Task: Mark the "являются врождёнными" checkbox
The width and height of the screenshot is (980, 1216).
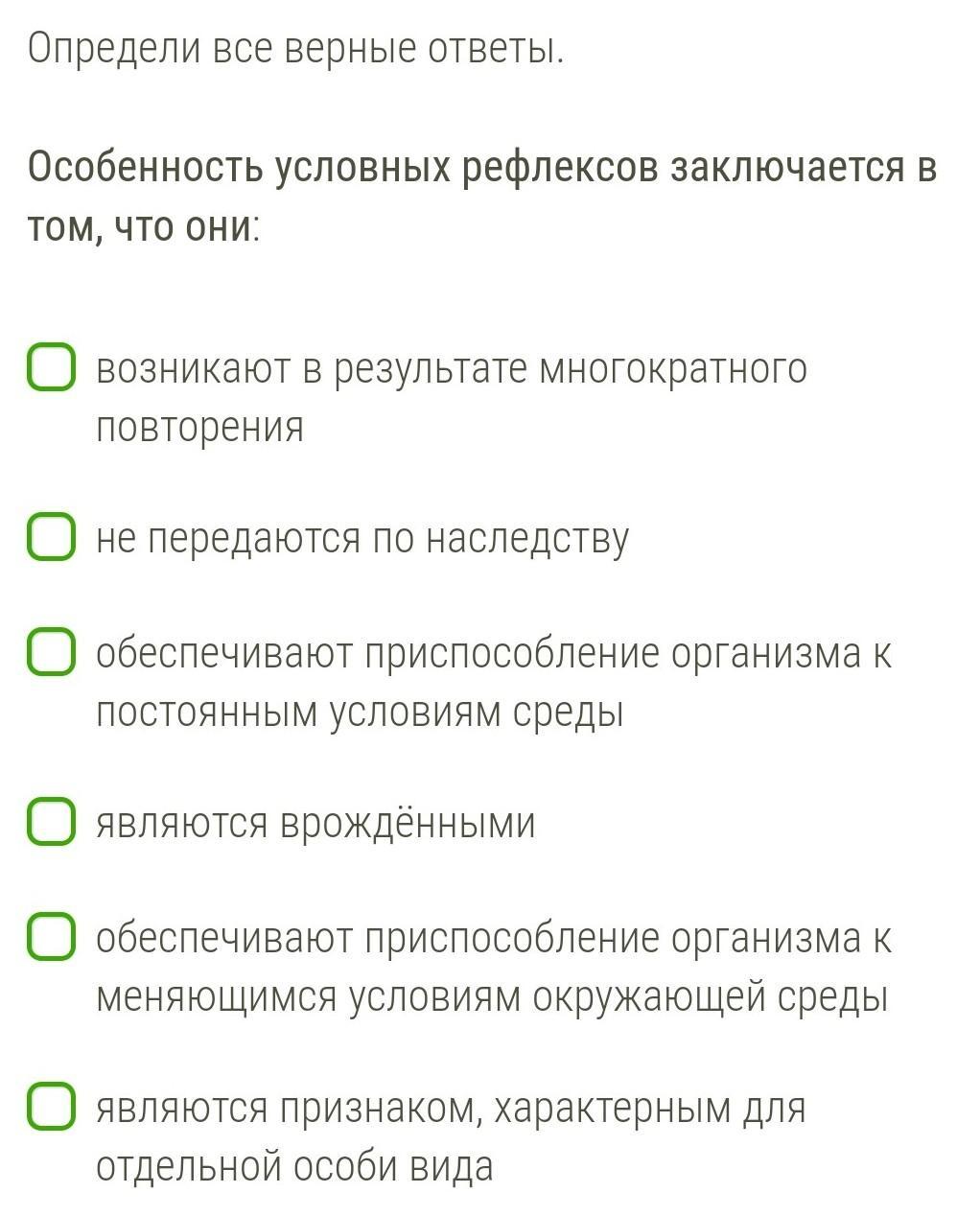Action: tap(51, 822)
